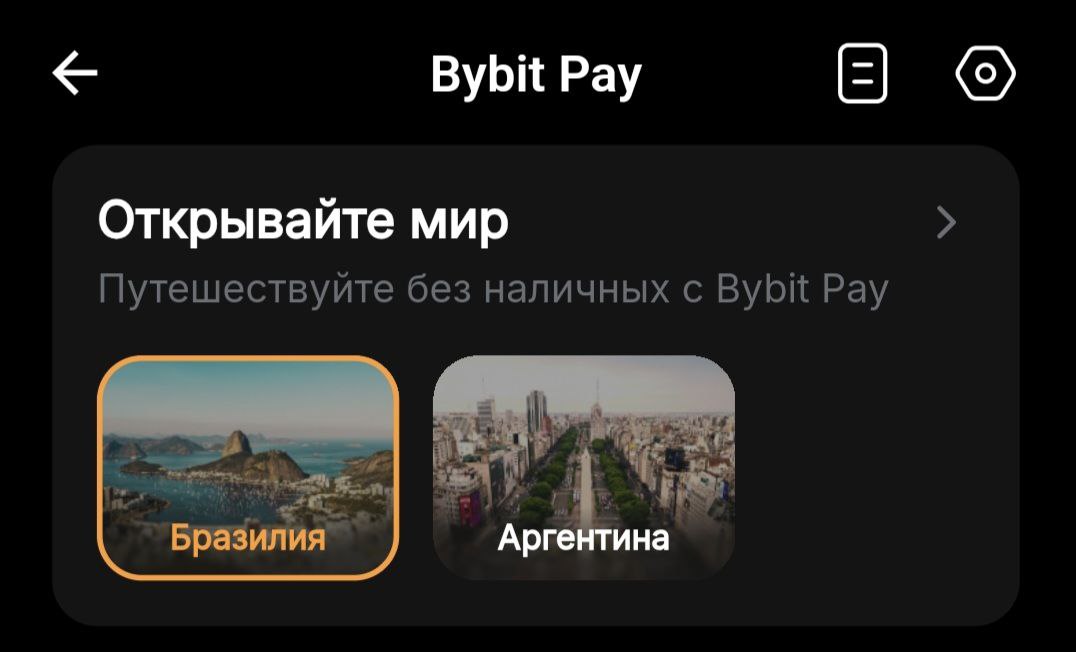
Task: Open the Аргентина card
Action: click(583, 467)
